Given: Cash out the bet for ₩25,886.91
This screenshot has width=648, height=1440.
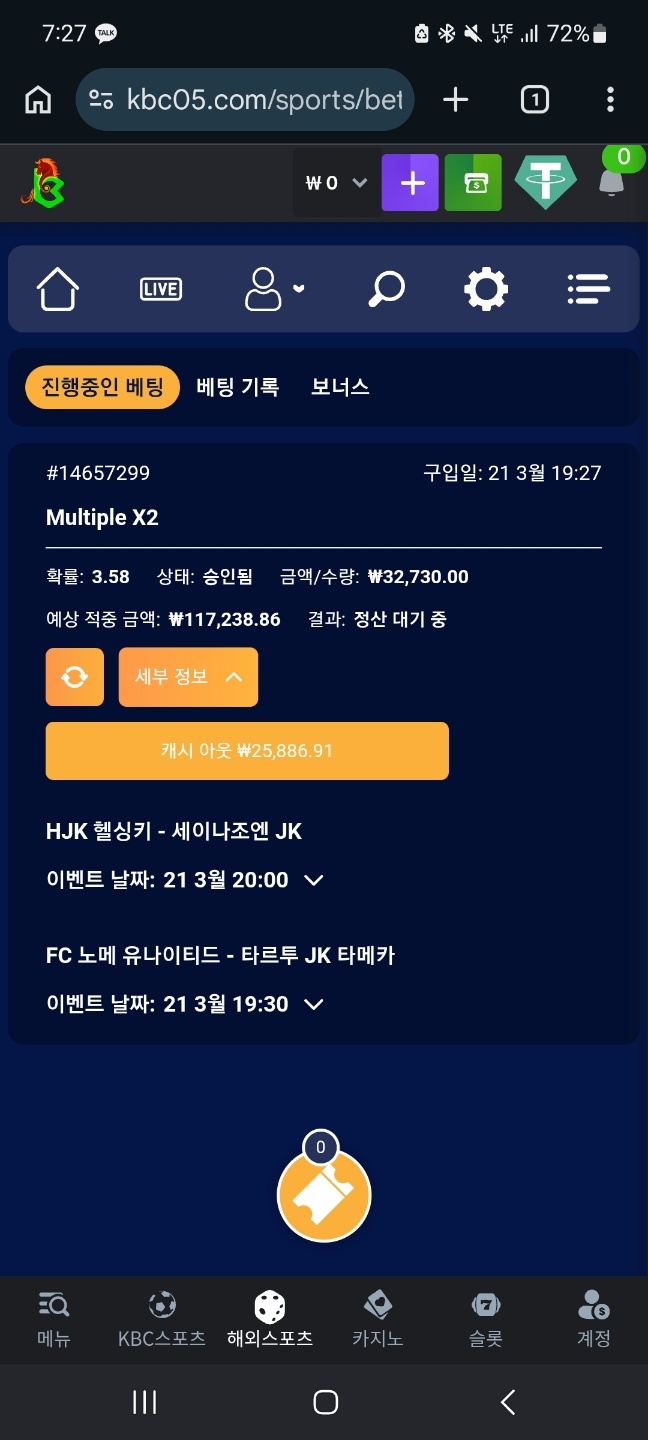Looking at the screenshot, I should (x=247, y=751).
